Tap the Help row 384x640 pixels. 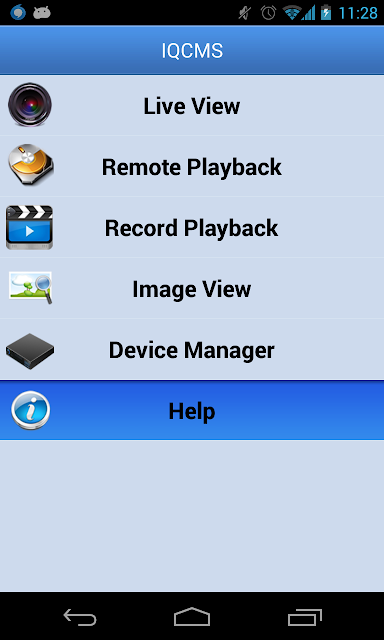click(x=192, y=410)
